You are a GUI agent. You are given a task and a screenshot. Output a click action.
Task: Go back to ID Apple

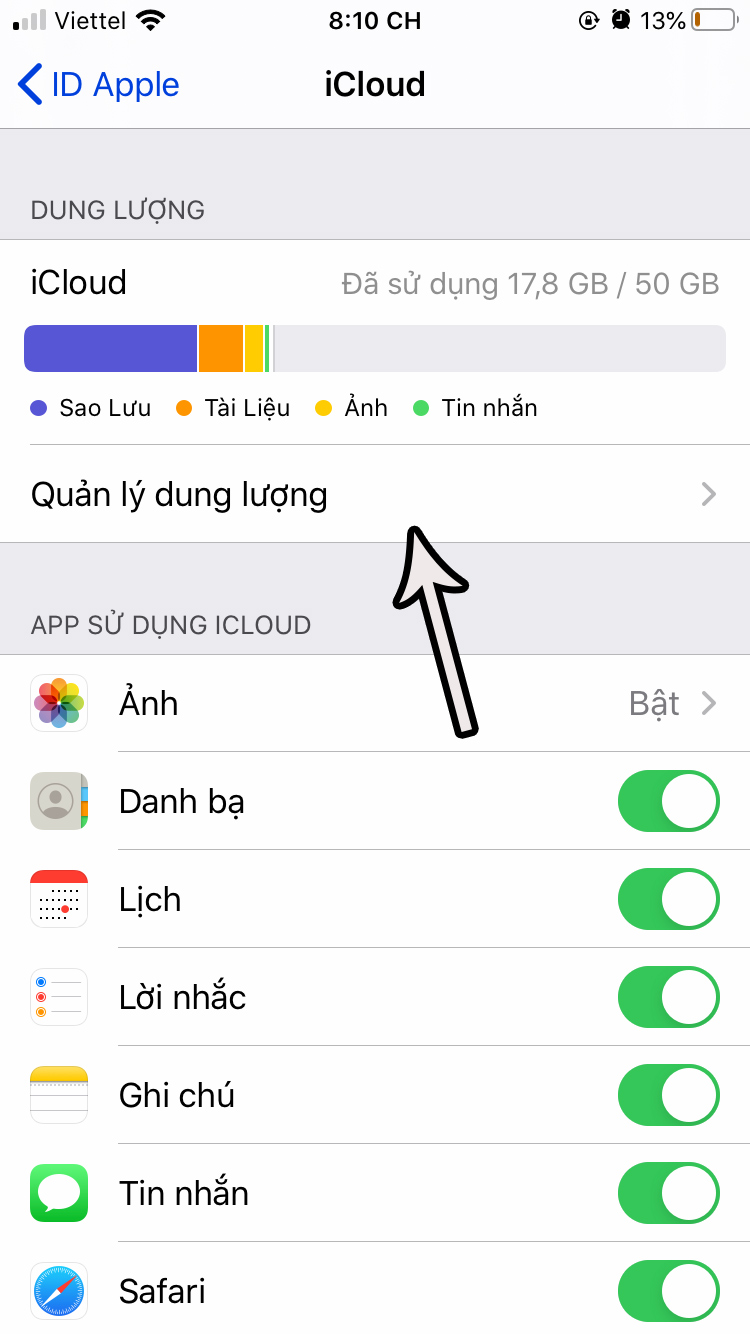click(98, 85)
